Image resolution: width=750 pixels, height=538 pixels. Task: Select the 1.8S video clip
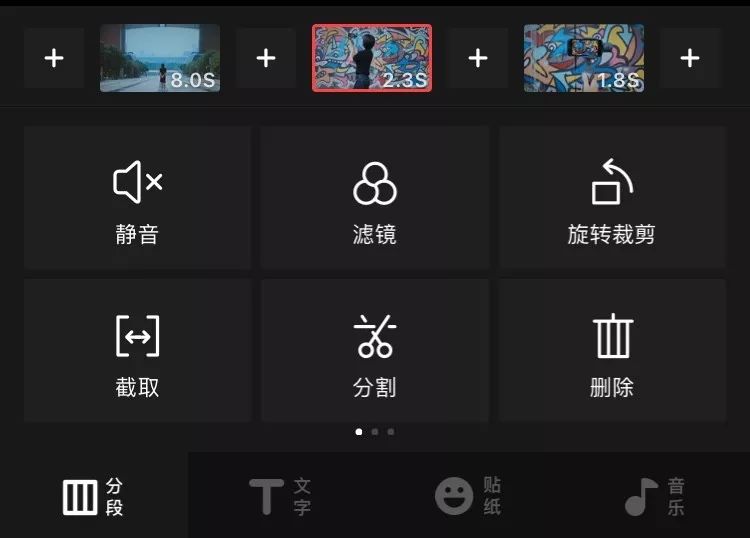point(584,58)
